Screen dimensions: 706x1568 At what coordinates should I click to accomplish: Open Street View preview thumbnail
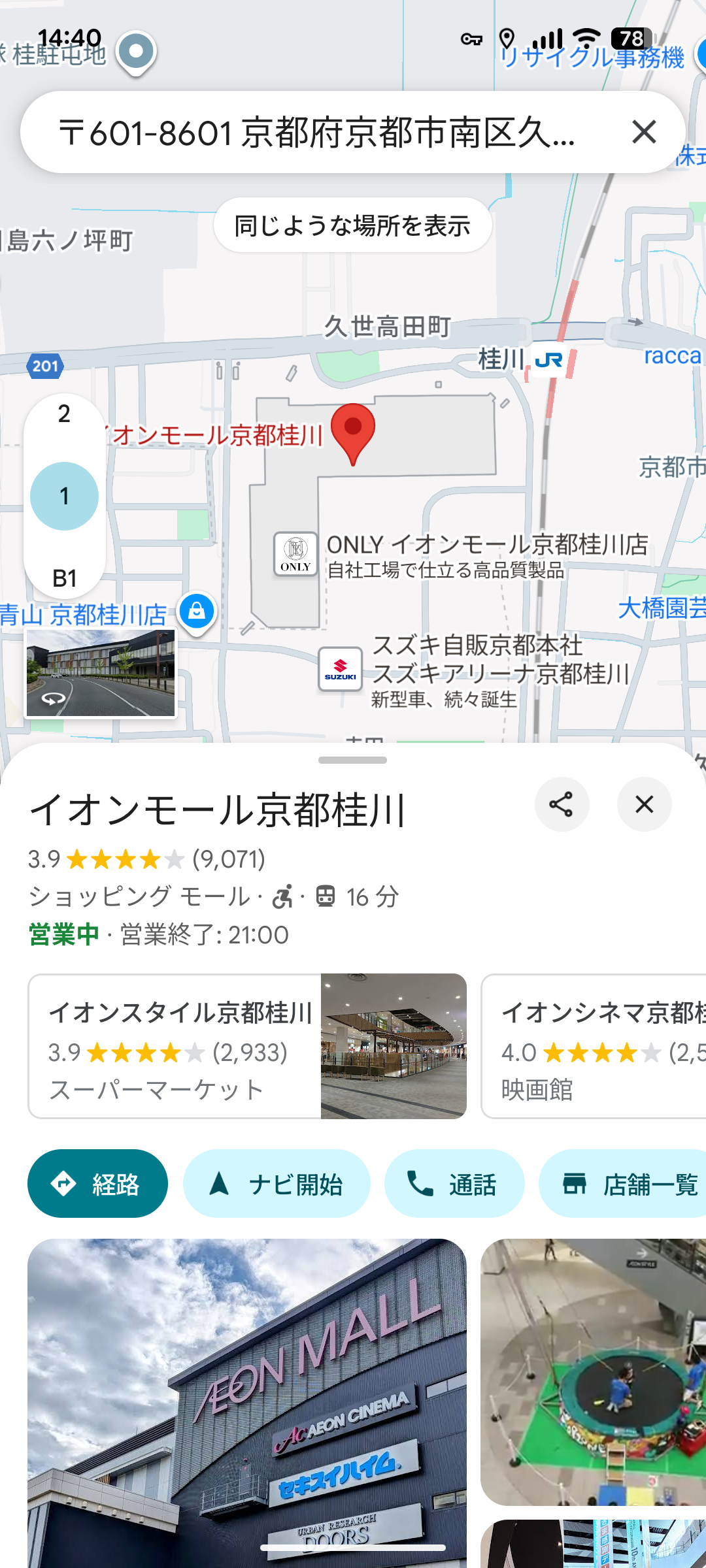coord(101,673)
